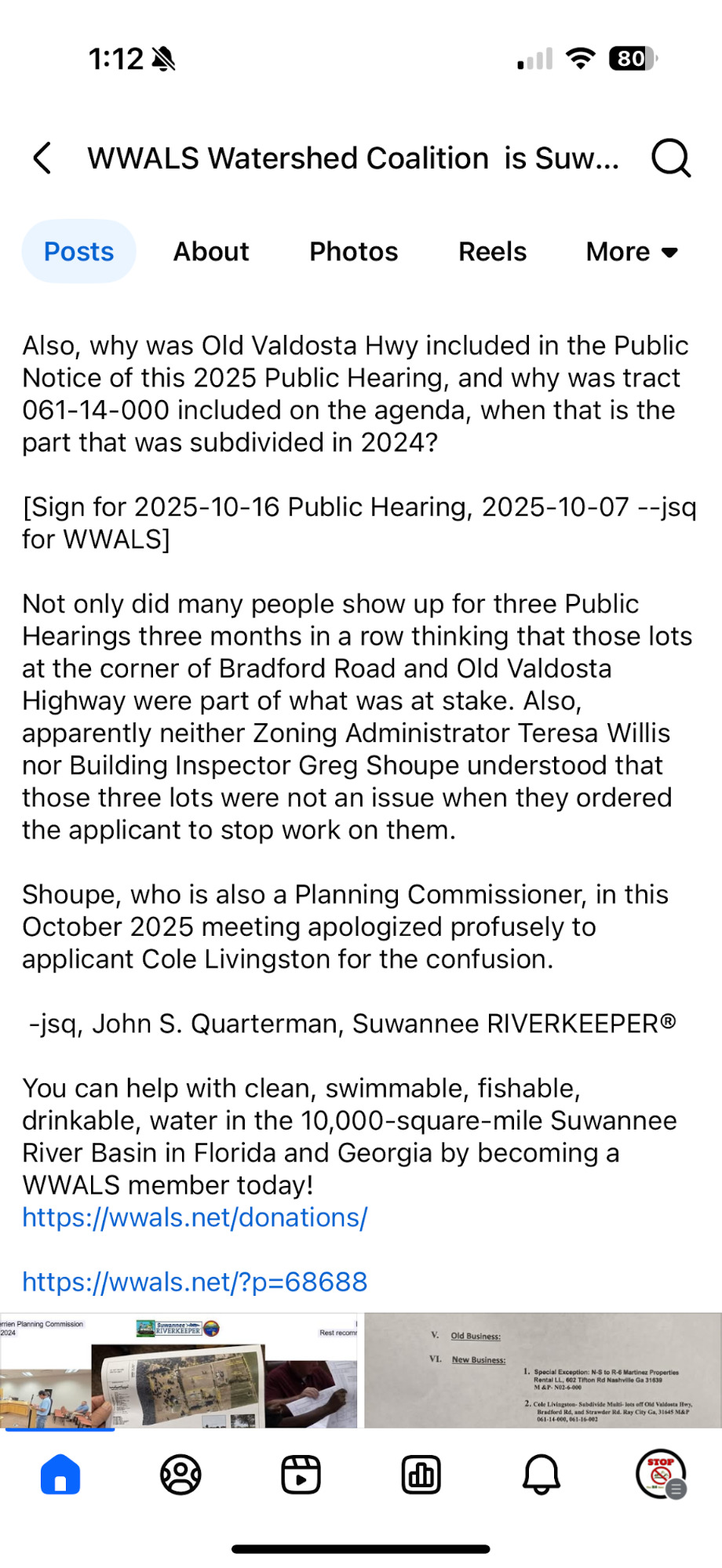The width and height of the screenshot is (722, 1568).
Task: View the Planning Commission aerial map photo
Action: tap(179, 1370)
